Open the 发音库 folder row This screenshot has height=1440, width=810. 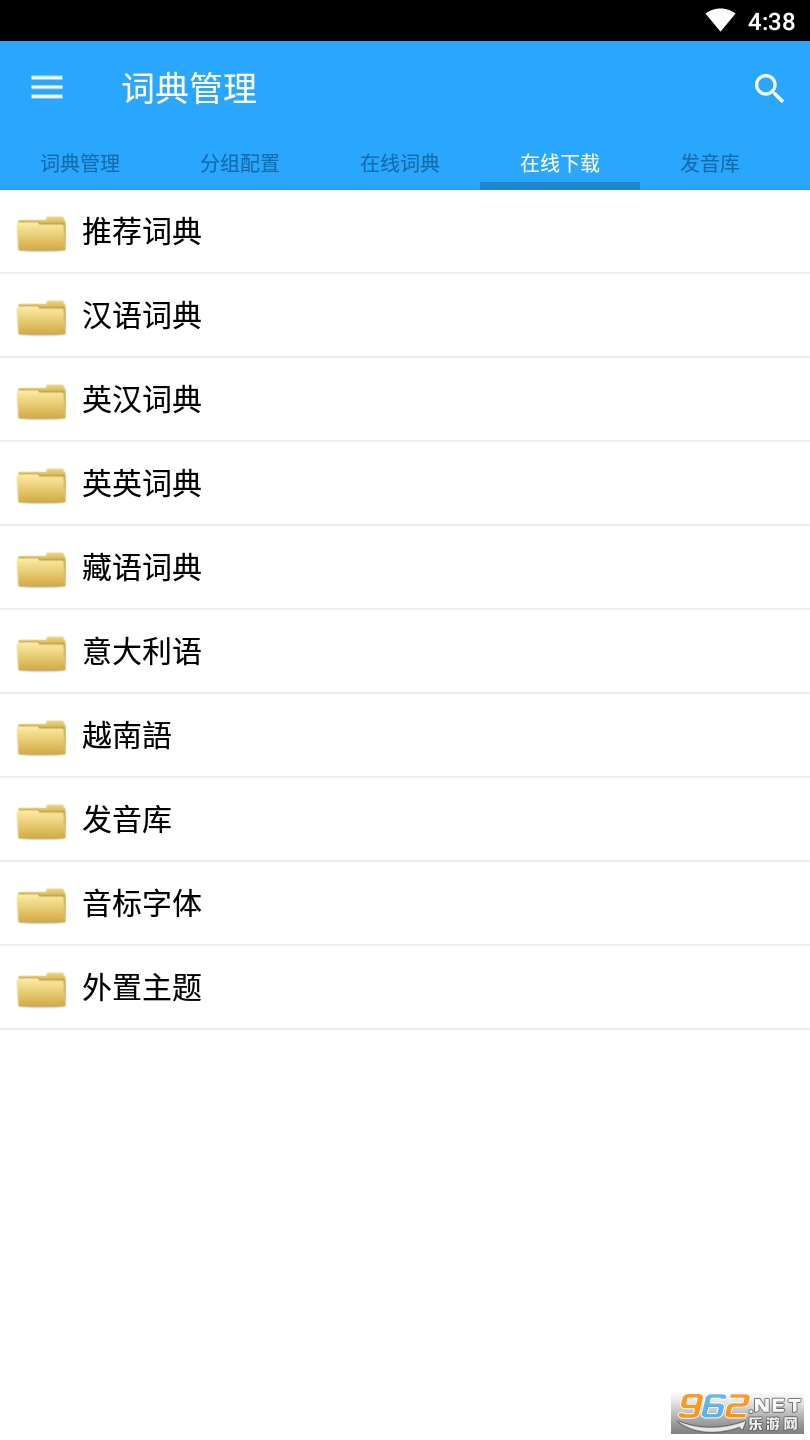(127, 820)
